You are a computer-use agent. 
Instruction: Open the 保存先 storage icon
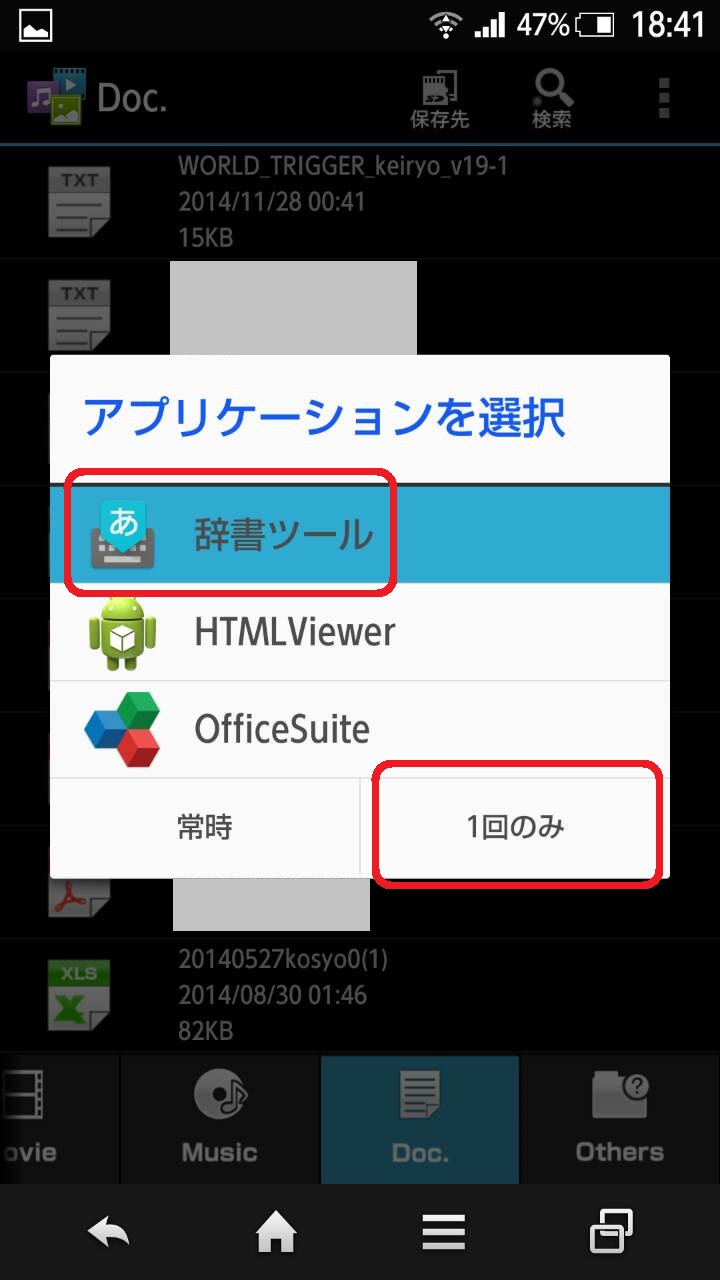(x=440, y=100)
